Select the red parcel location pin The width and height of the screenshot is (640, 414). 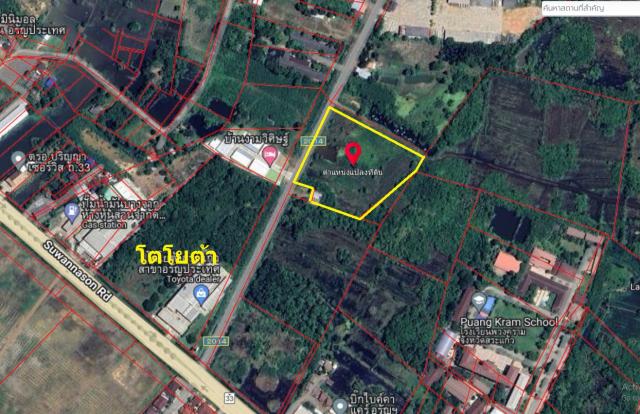tap(352, 154)
